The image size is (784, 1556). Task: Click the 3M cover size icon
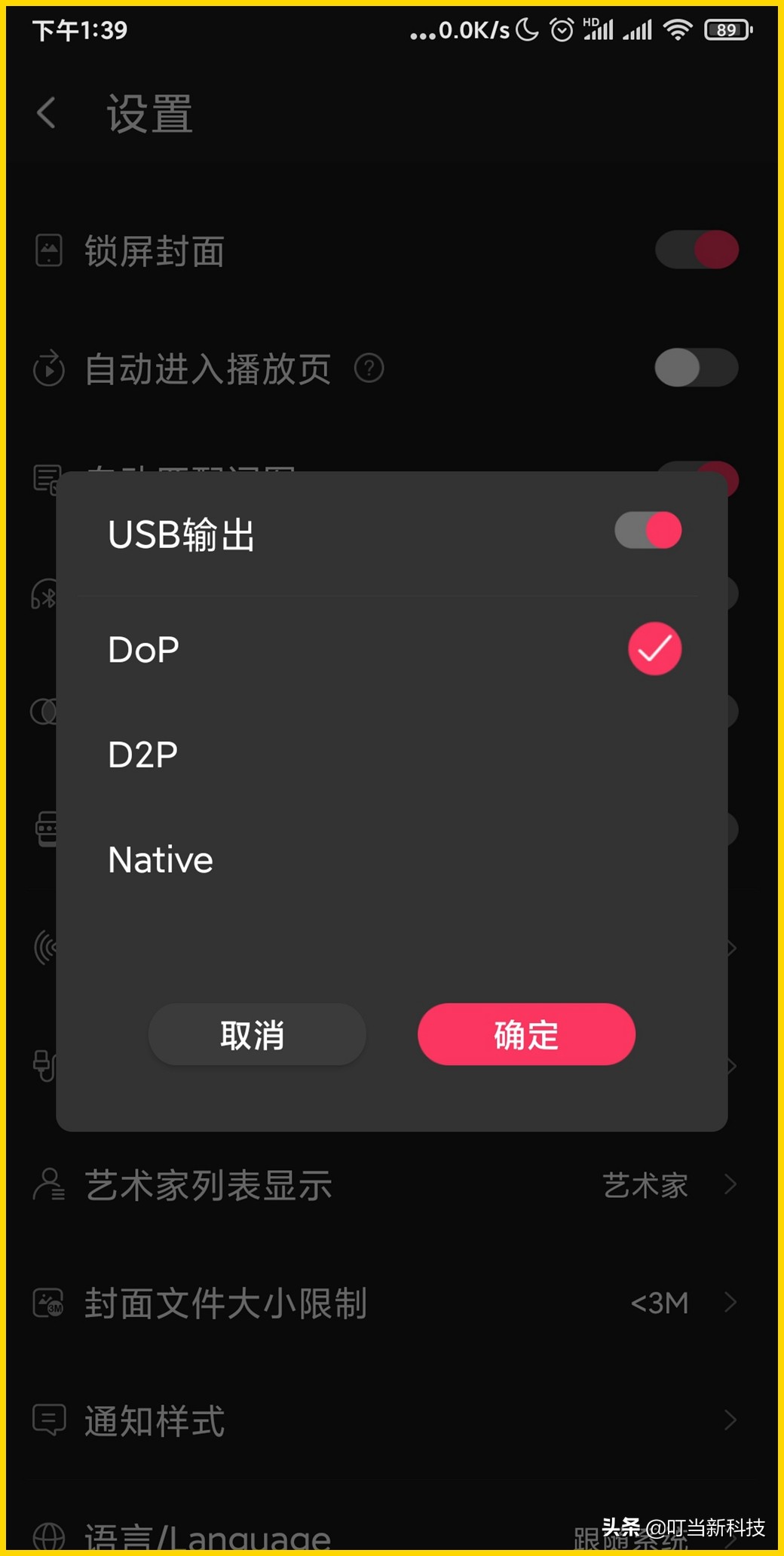47,1302
